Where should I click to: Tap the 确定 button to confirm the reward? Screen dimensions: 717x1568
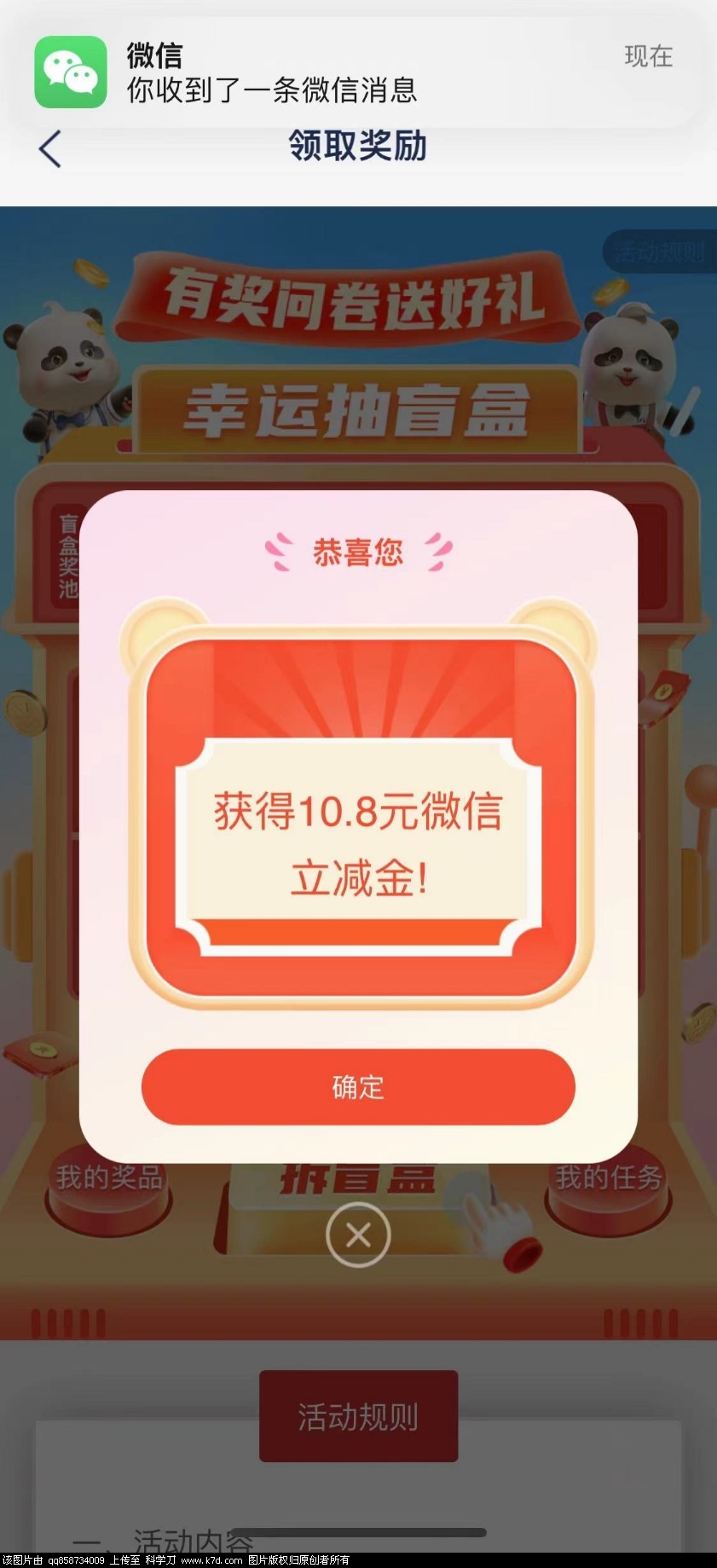click(358, 1087)
